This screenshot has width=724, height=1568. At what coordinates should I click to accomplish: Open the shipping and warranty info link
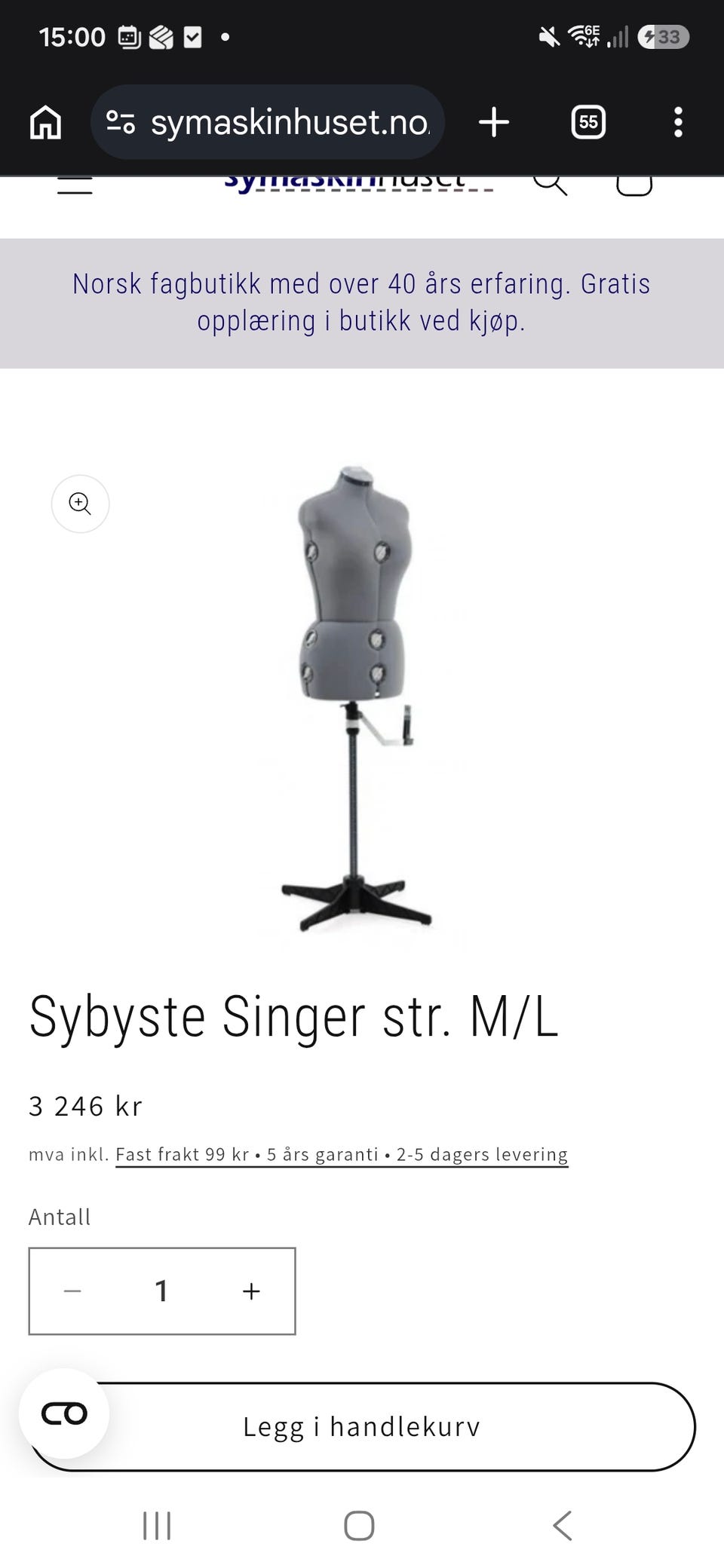point(342,1155)
